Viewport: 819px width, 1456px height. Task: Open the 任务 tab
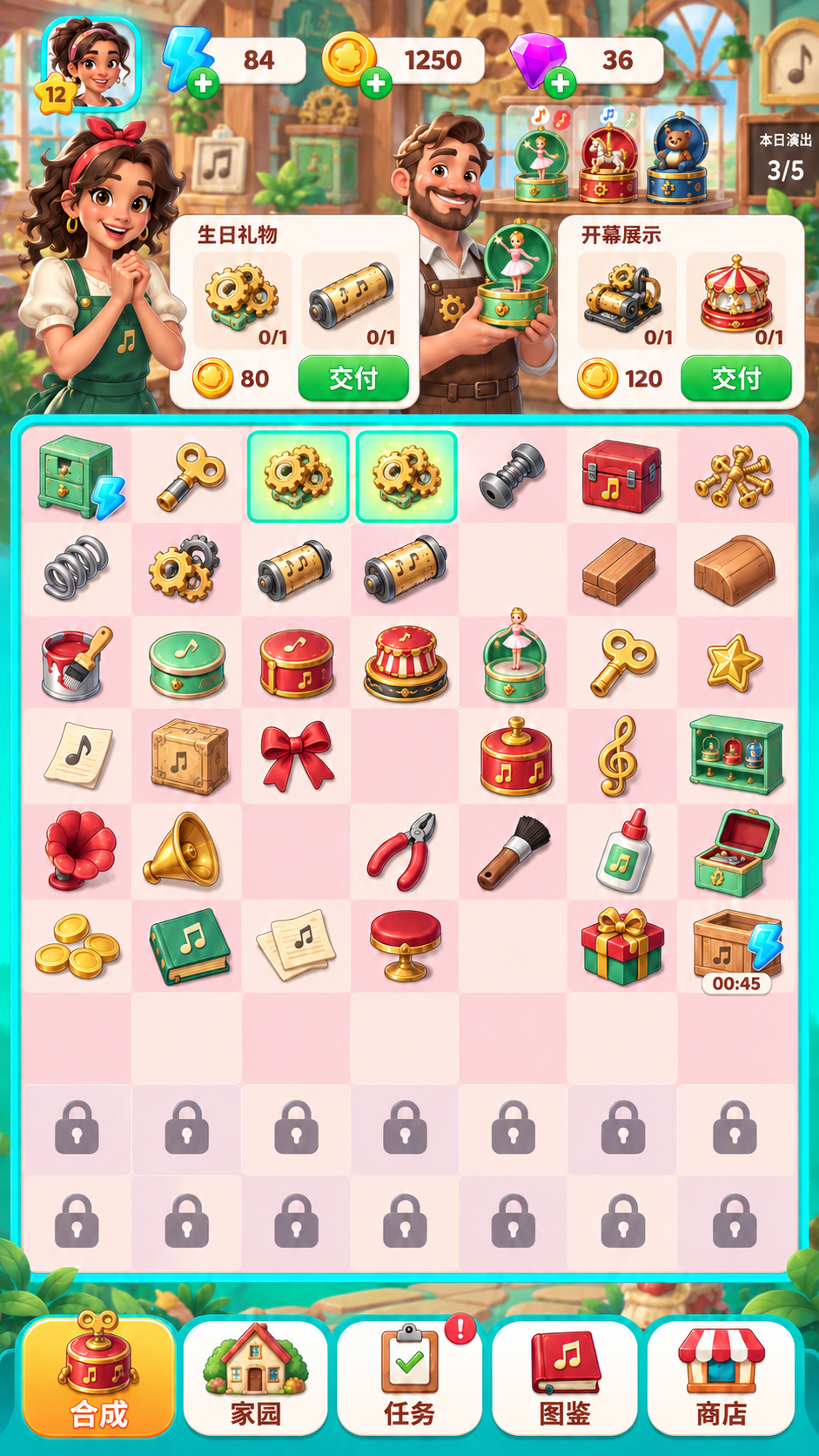click(409, 1377)
